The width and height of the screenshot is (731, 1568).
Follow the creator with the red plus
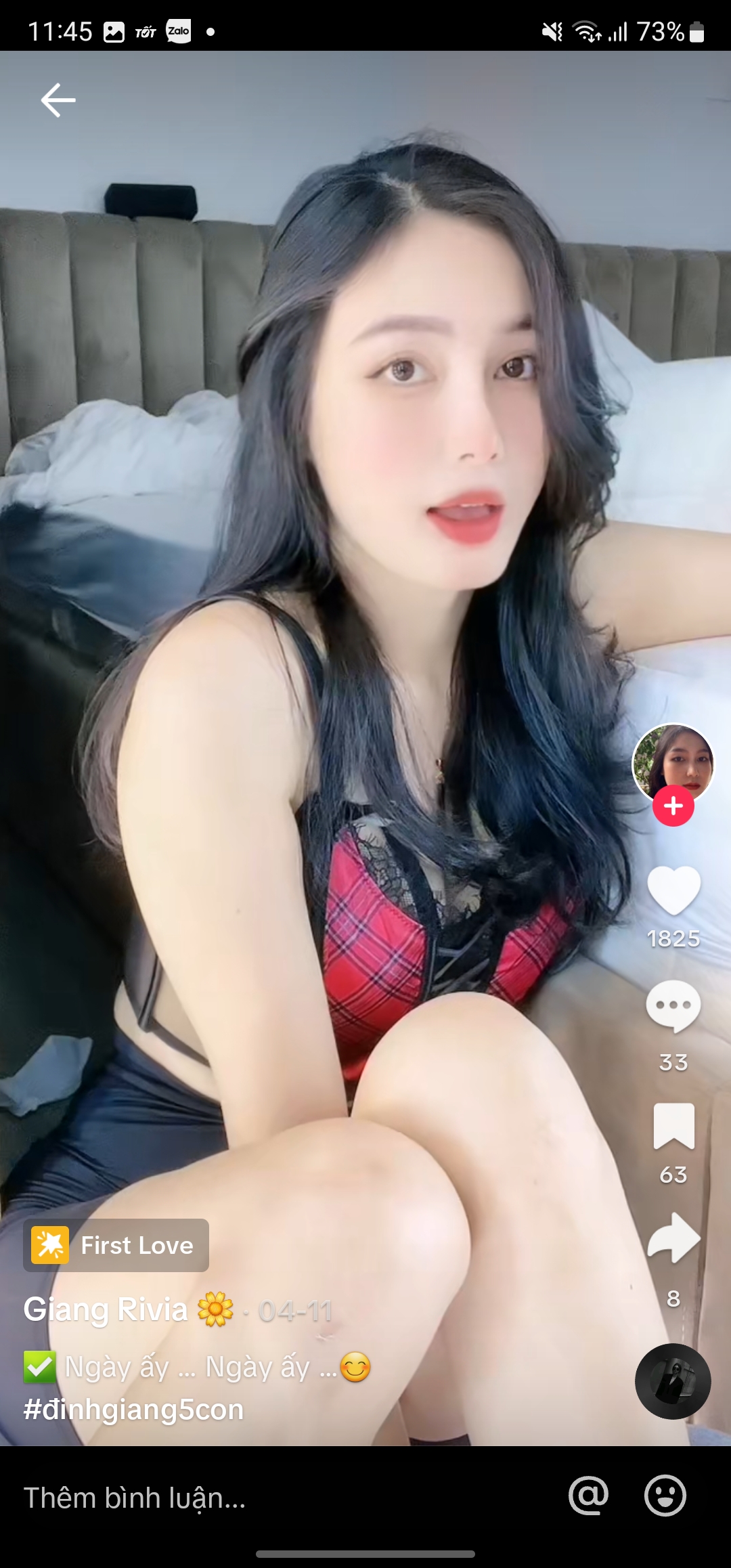point(673,806)
